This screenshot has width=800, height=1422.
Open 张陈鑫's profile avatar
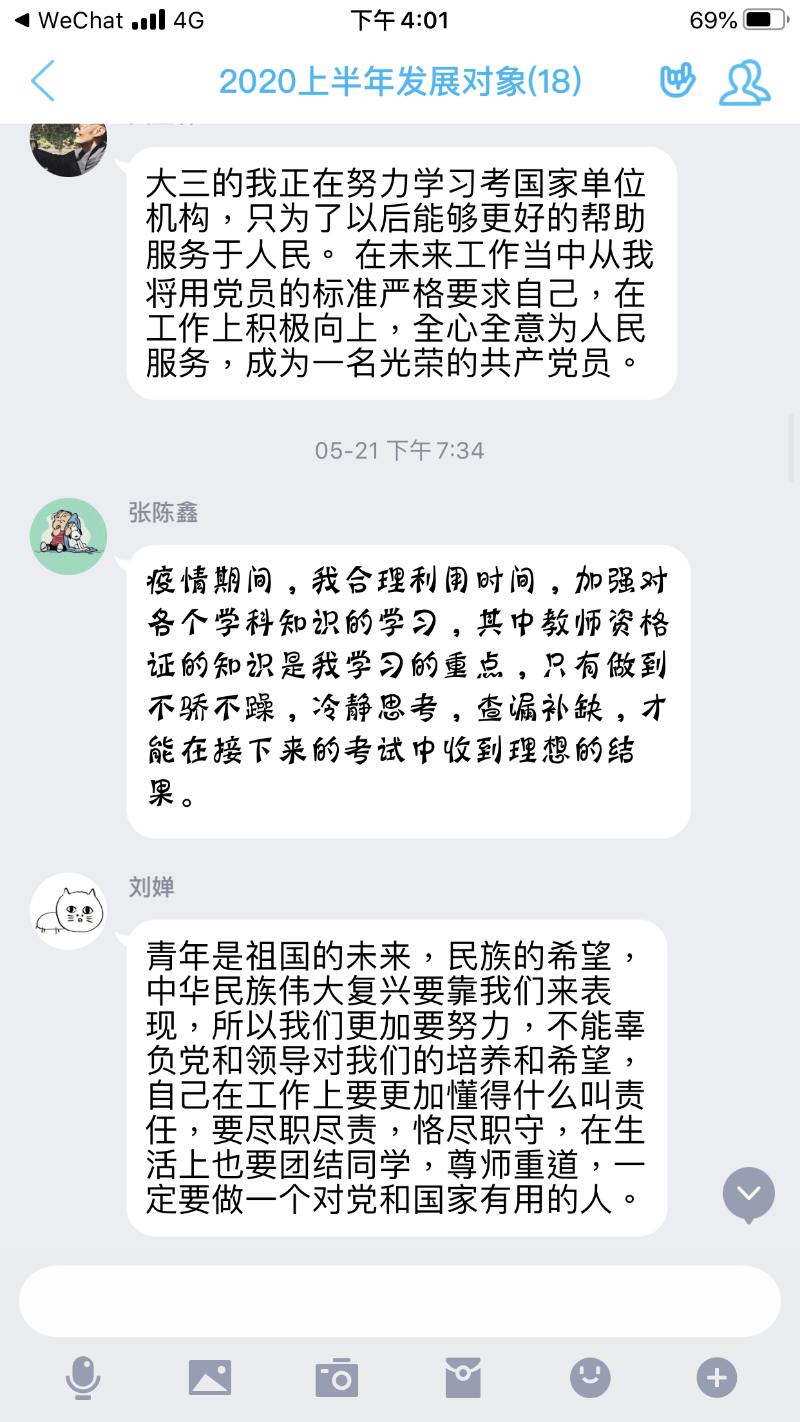click(x=68, y=536)
